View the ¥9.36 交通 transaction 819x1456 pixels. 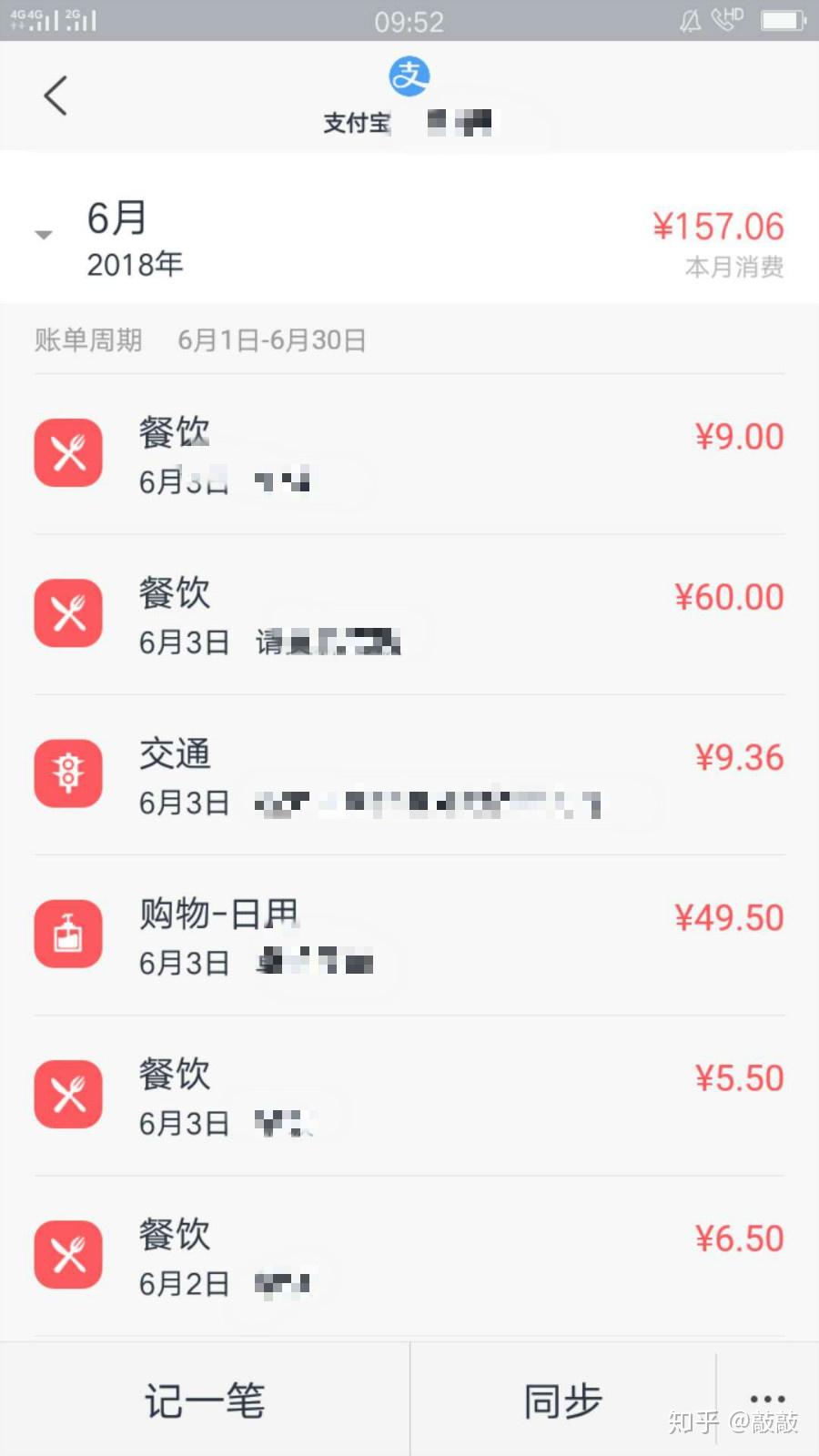(x=409, y=774)
